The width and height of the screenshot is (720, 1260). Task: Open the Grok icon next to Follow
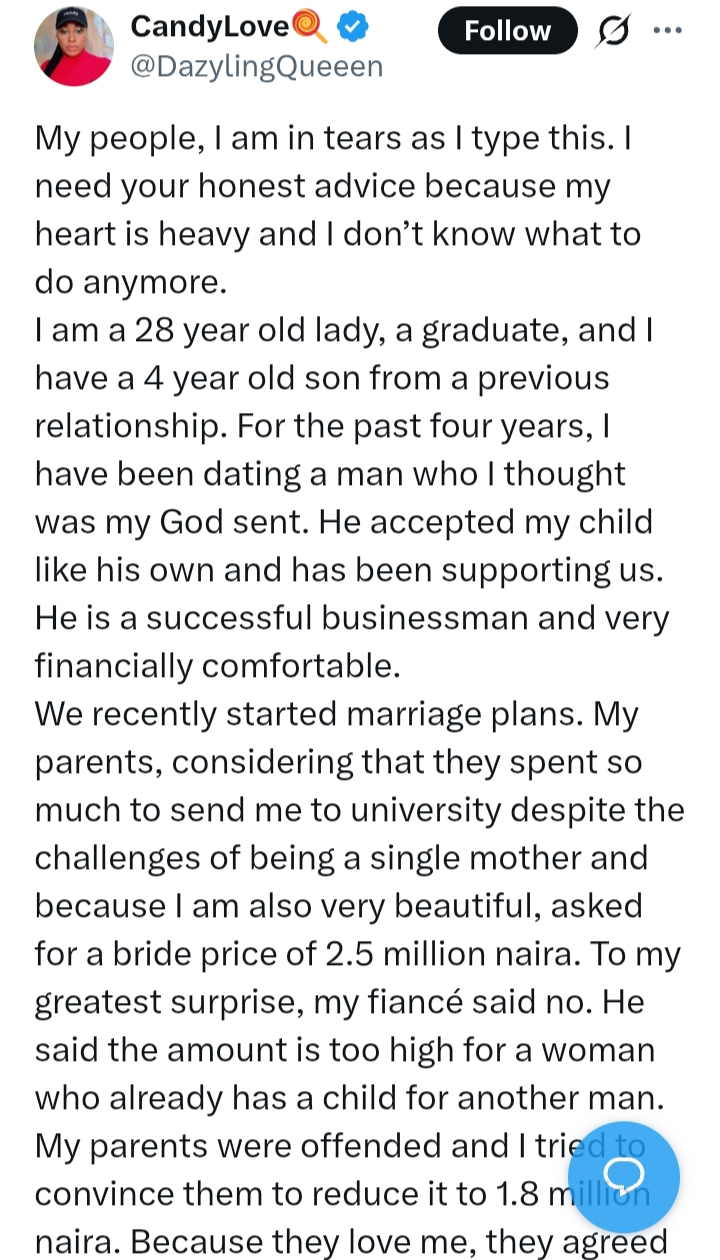tap(611, 31)
